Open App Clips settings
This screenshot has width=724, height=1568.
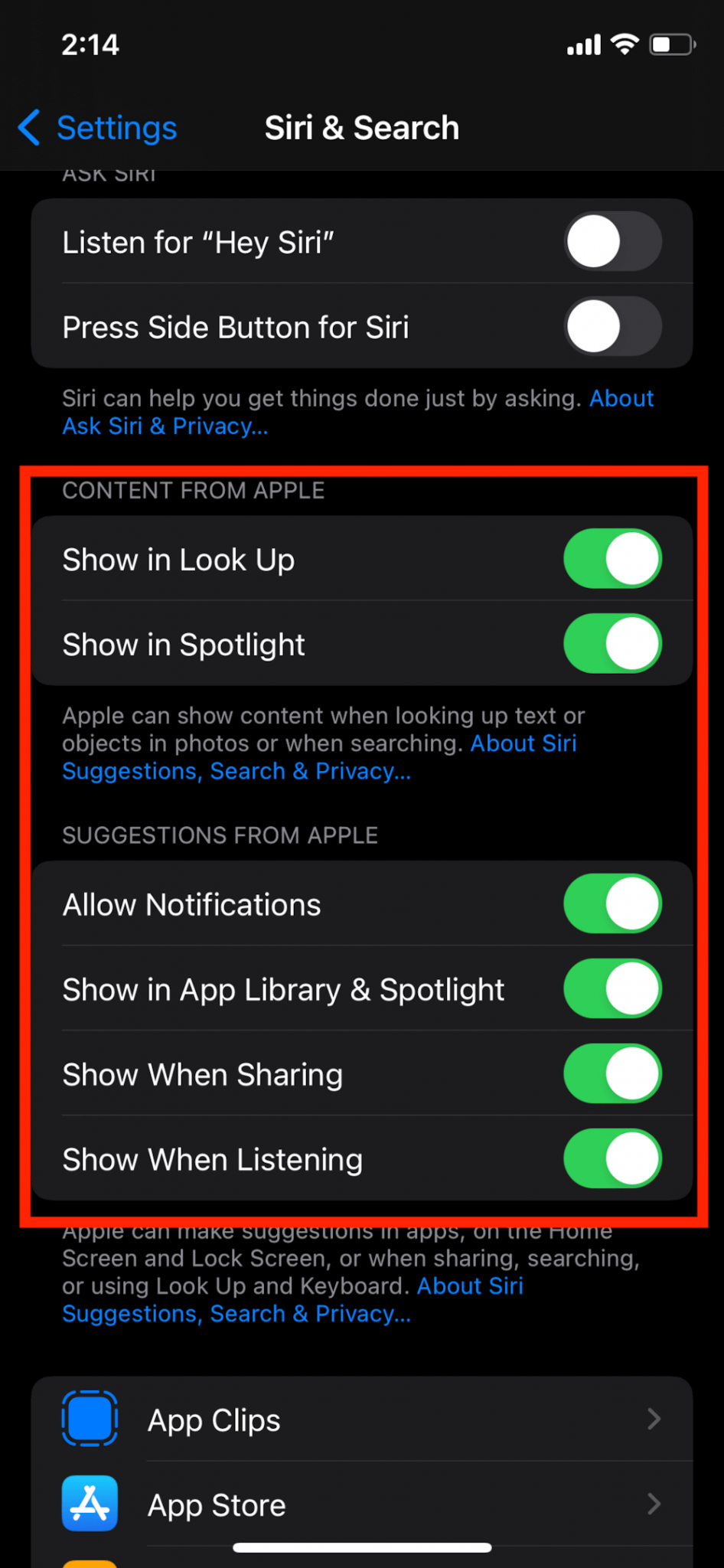click(361, 1419)
